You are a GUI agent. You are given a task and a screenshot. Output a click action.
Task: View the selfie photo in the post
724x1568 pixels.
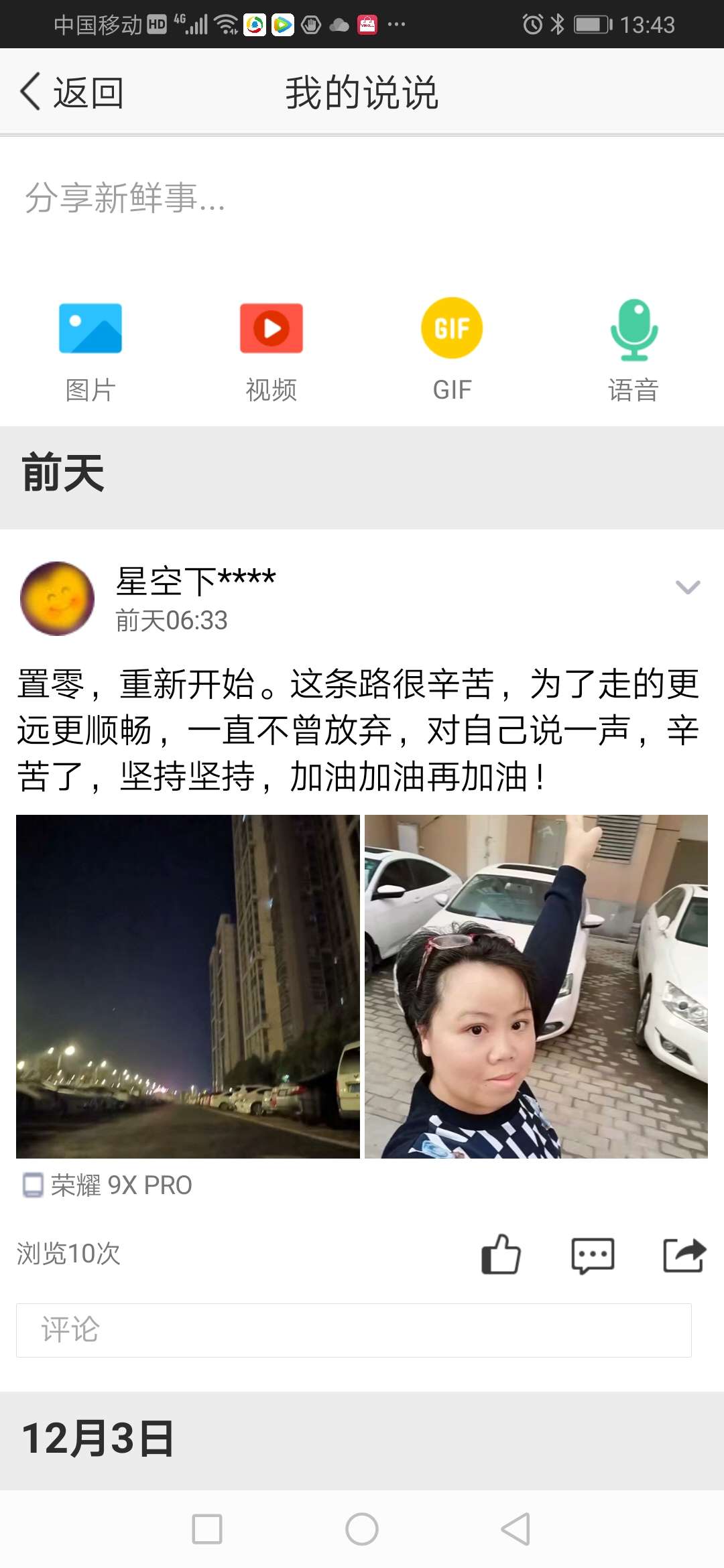pos(536,985)
